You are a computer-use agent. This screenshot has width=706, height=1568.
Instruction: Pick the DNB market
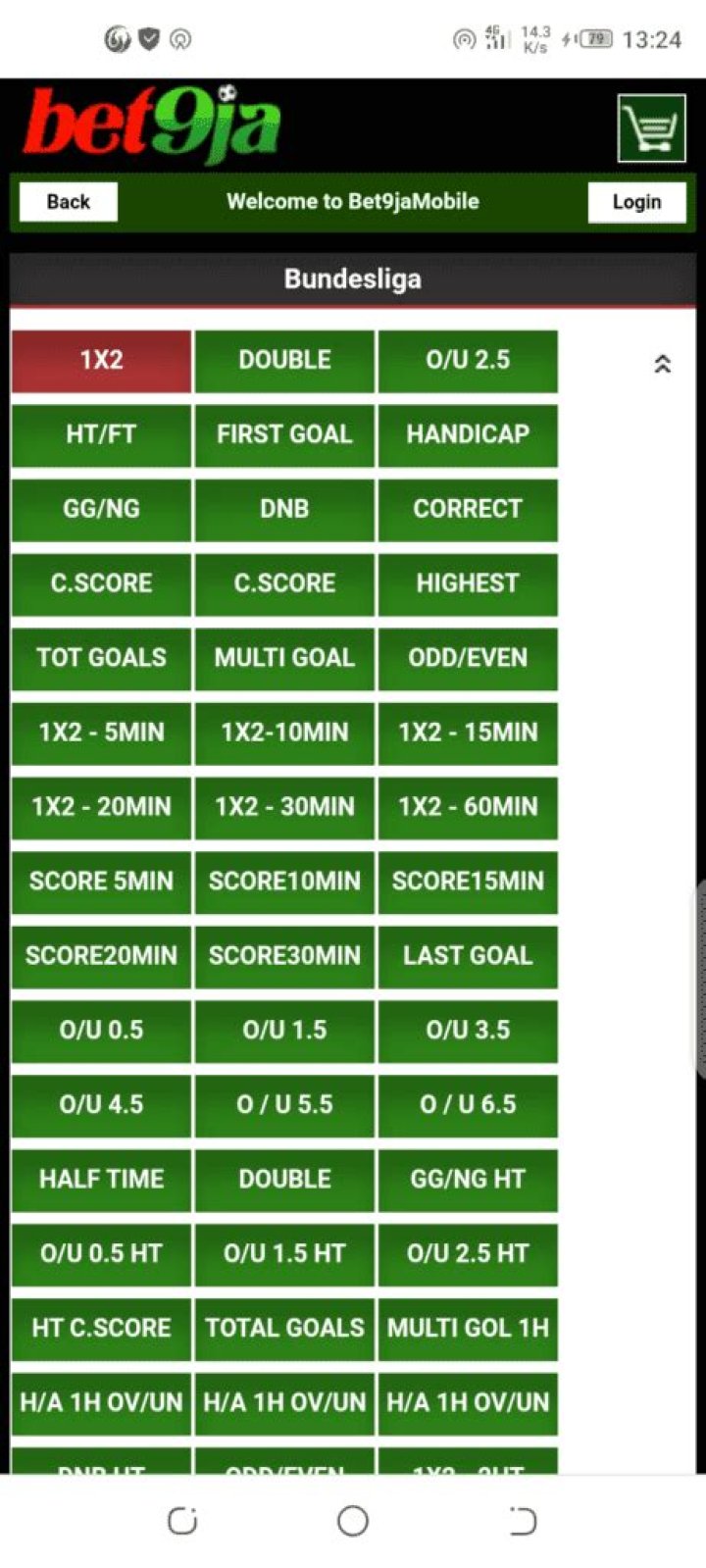(x=284, y=509)
